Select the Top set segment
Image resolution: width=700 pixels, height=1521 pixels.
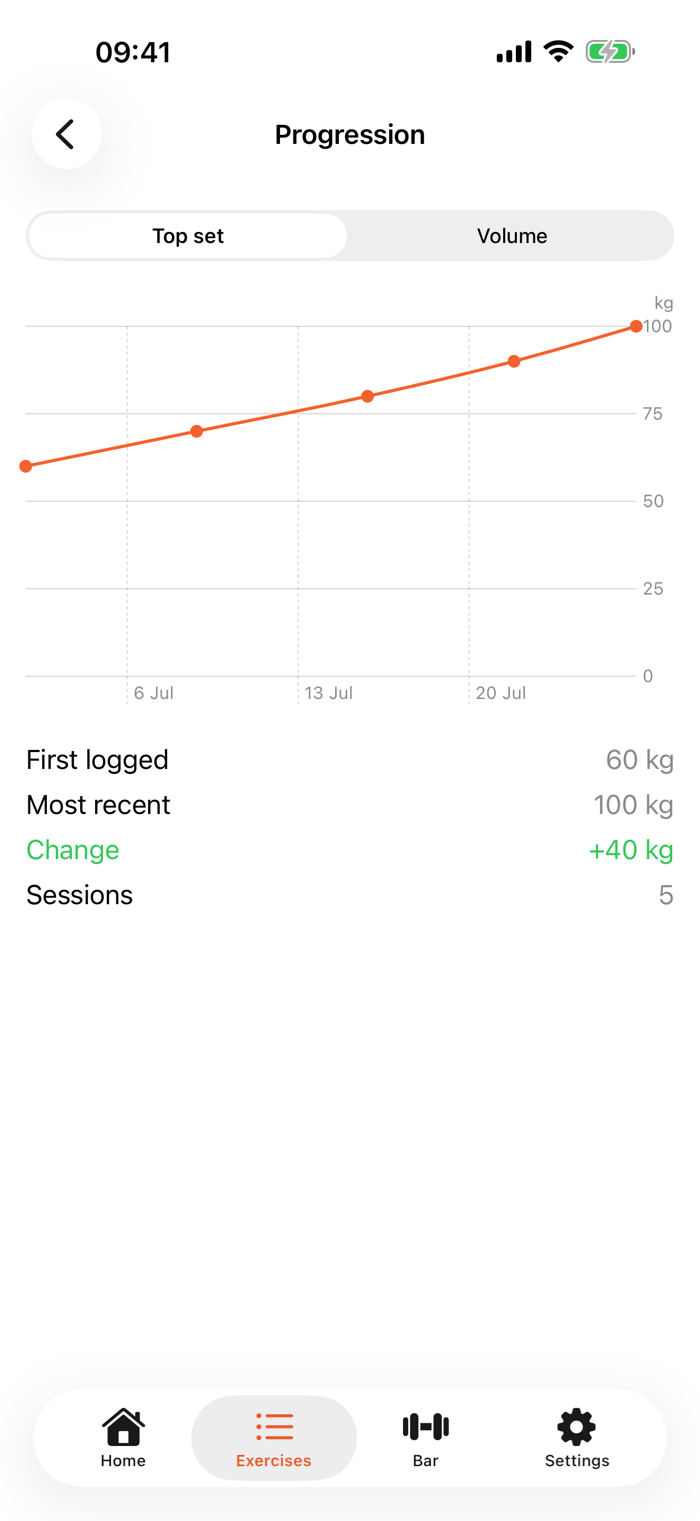(188, 236)
